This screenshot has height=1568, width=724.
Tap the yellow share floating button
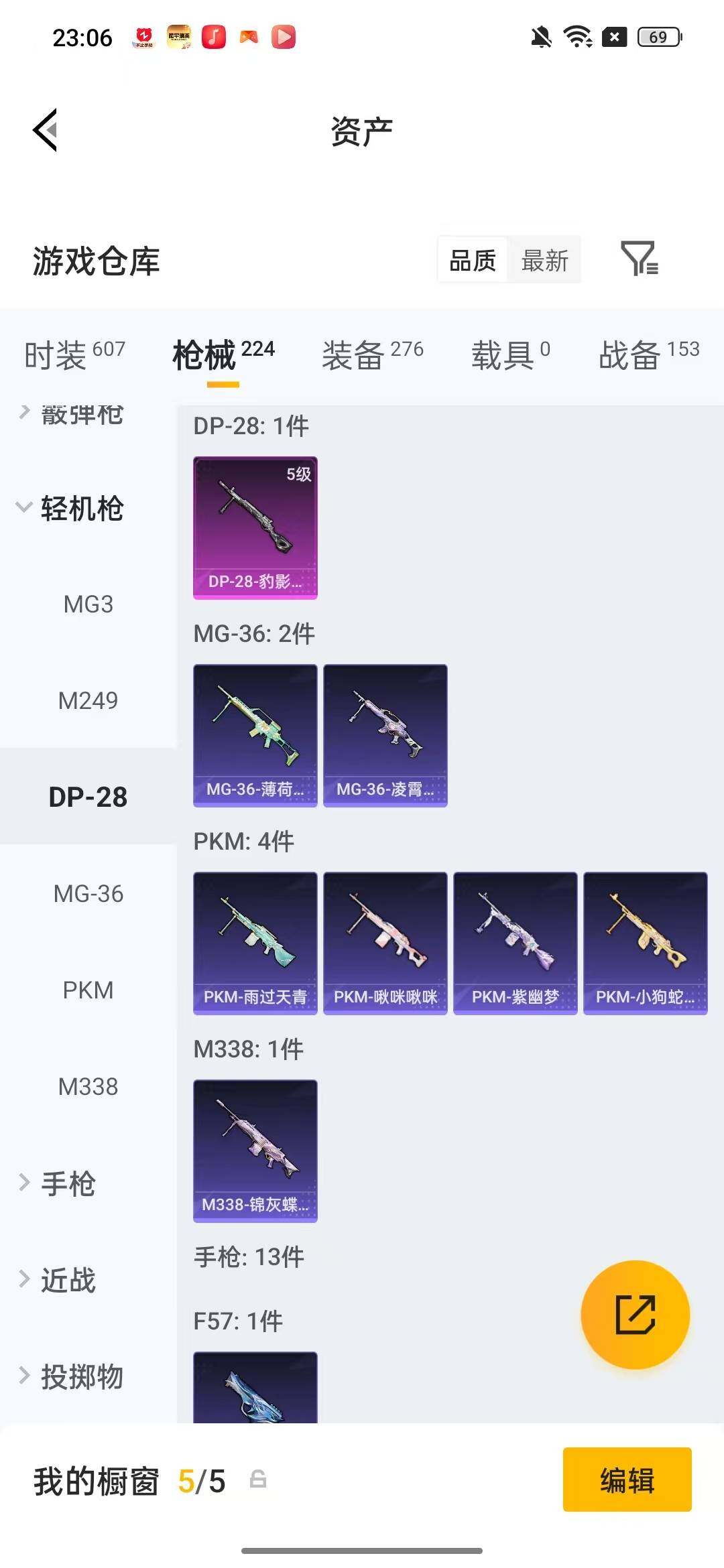tap(635, 1315)
